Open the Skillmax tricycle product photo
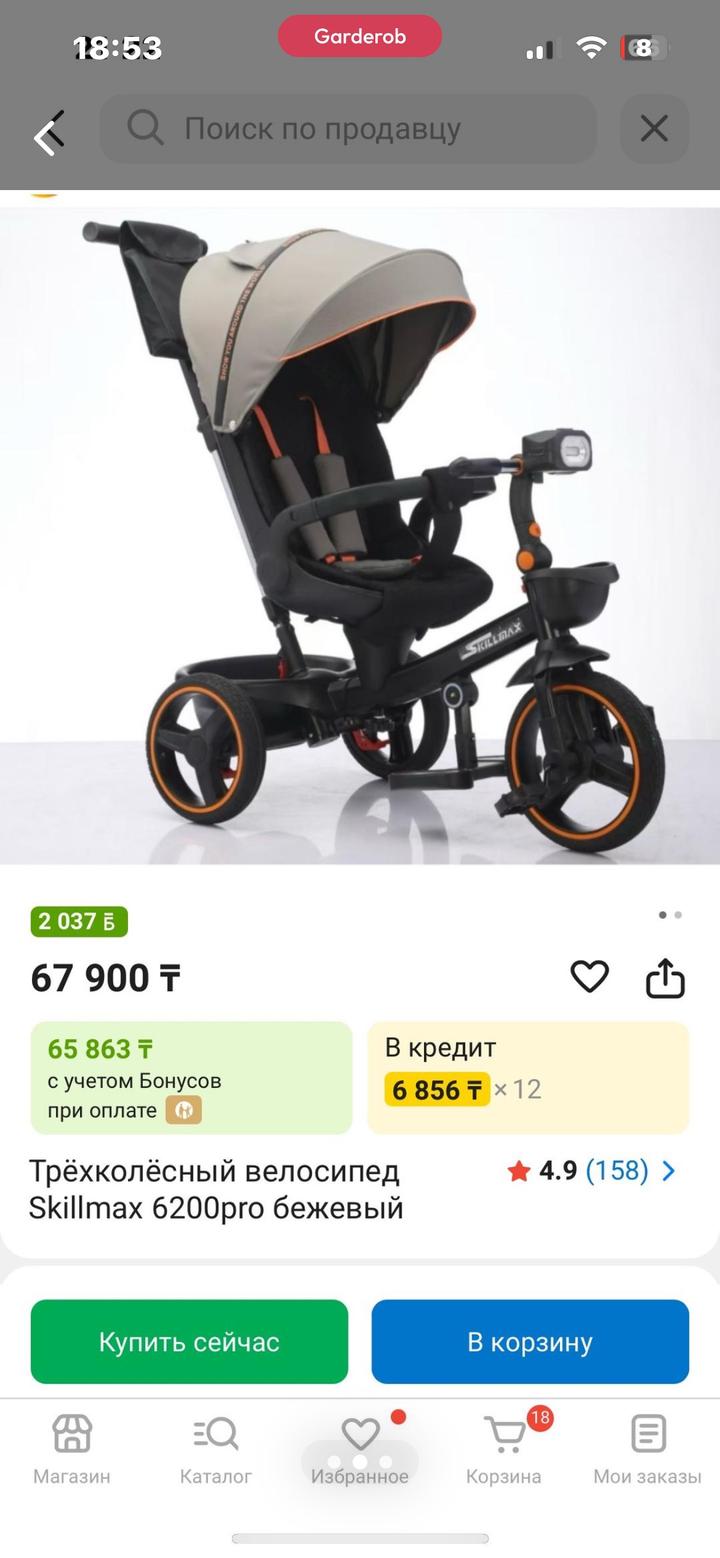720x1558 pixels. (360, 535)
